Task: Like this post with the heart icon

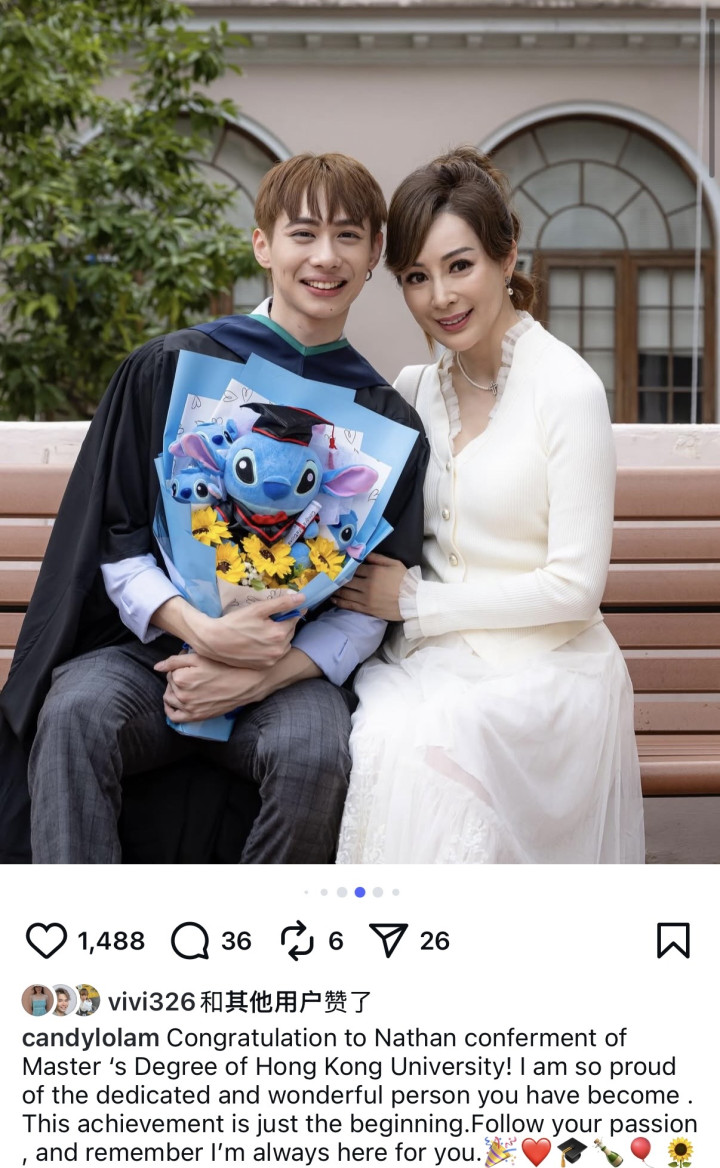Action: pos(46,941)
